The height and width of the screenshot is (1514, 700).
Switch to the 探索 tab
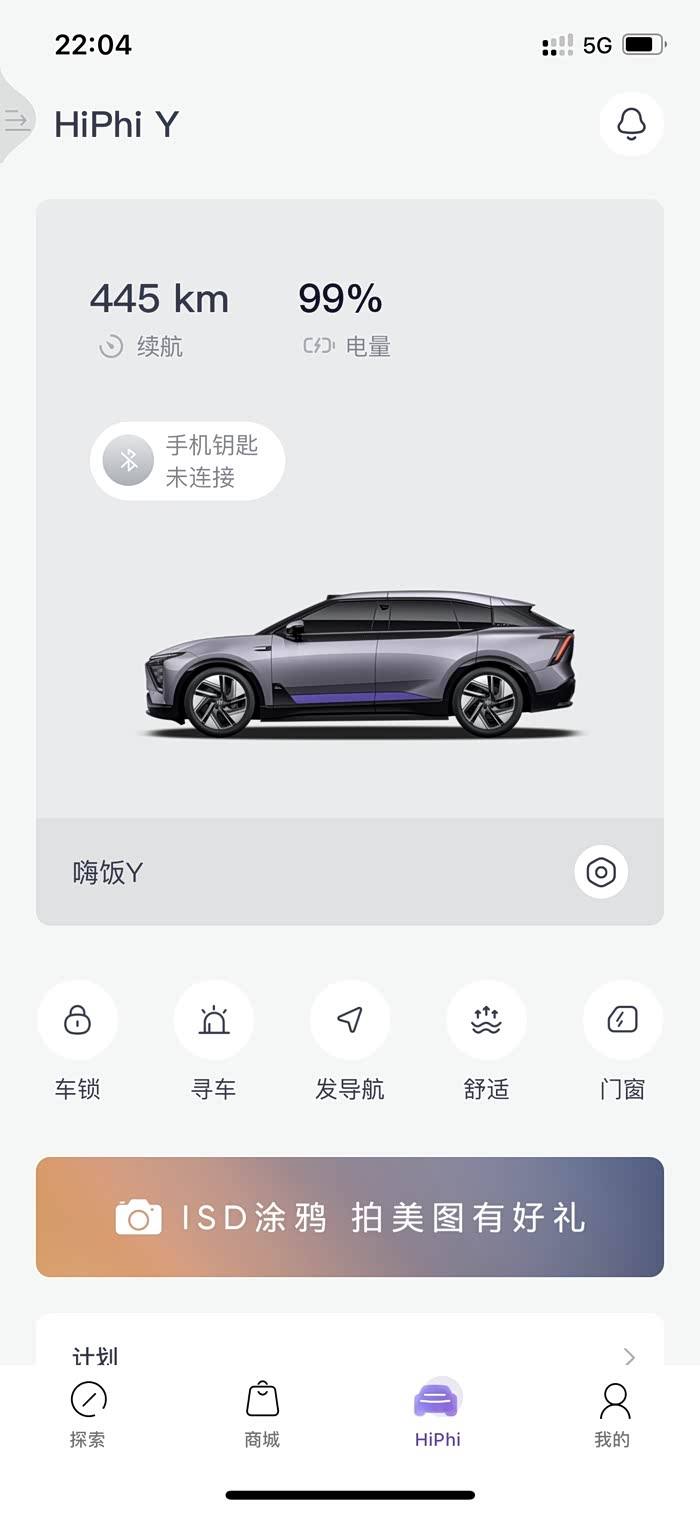point(88,1415)
